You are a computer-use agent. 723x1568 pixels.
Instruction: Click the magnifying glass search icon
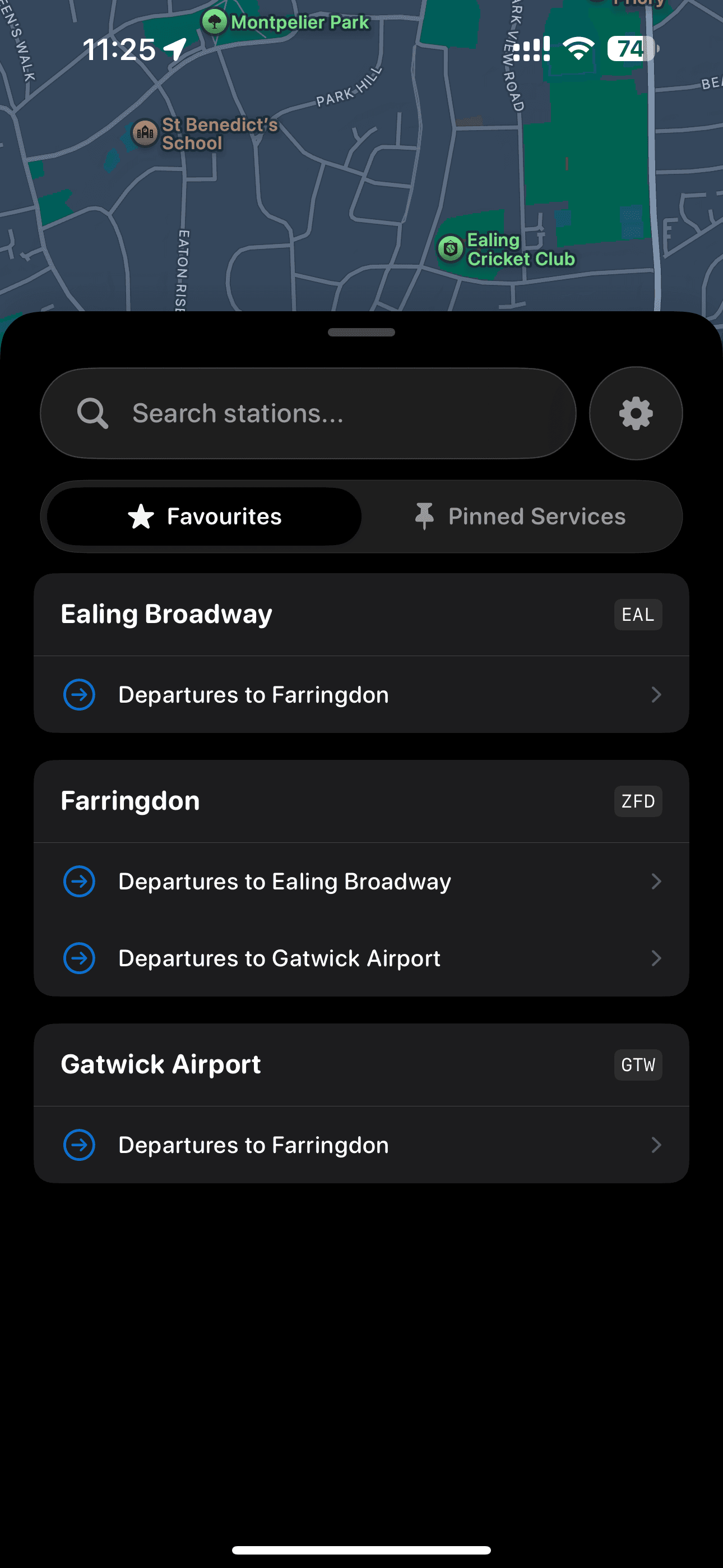[x=92, y=413]
